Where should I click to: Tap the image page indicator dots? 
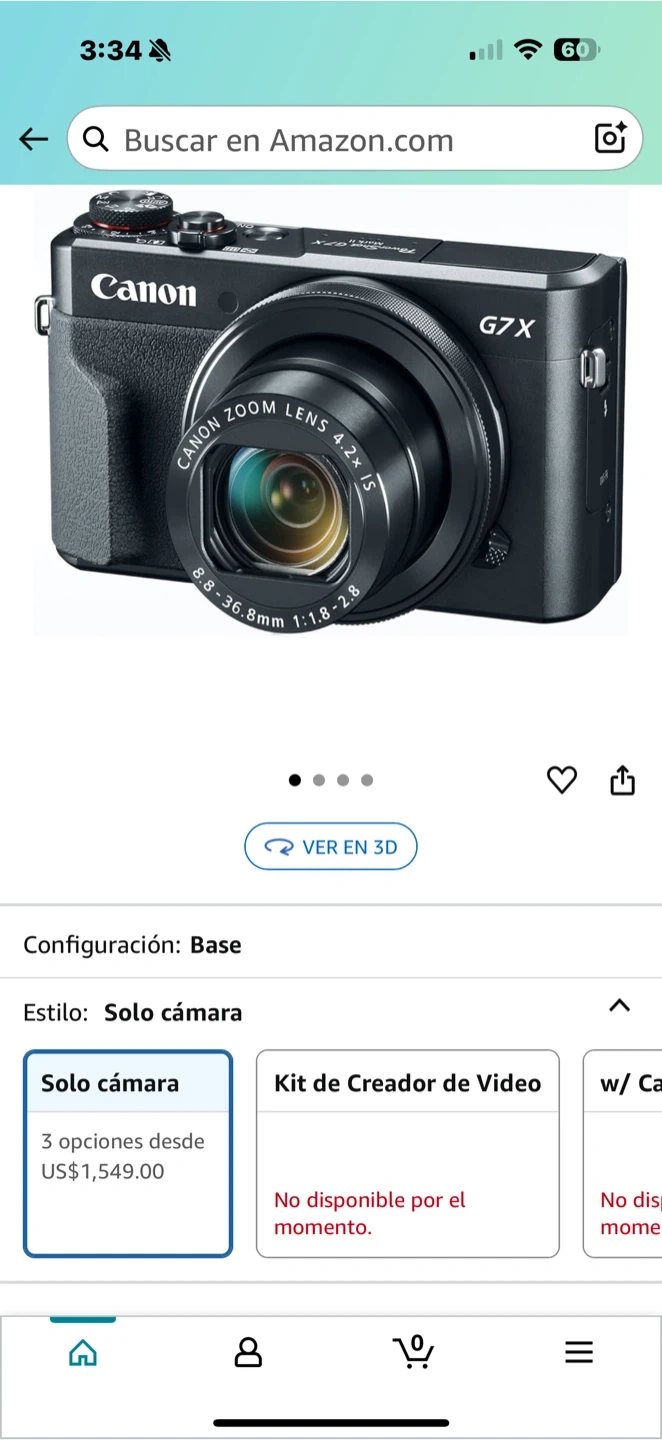point(331,780)
